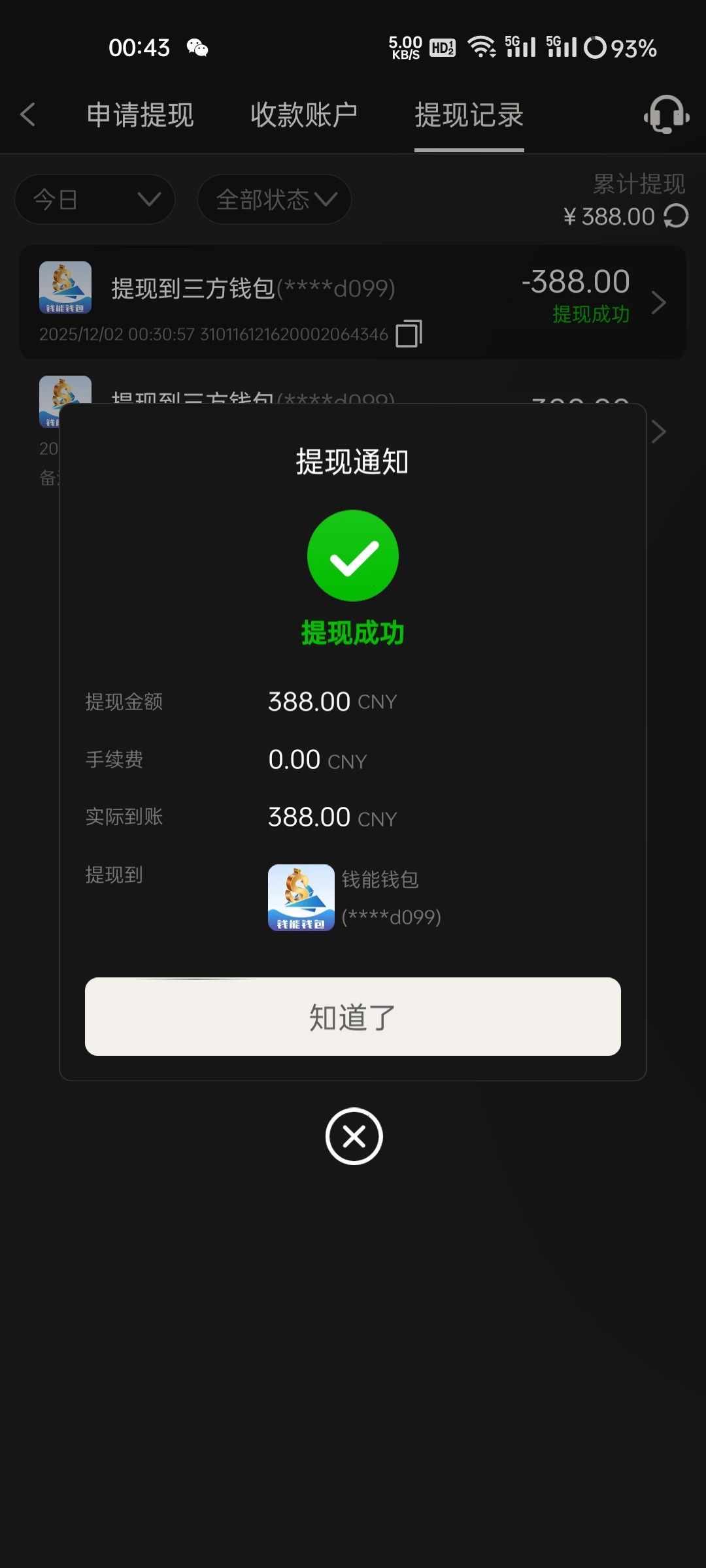Open WeChat status bar icon
The image size is (706, 1568).
[x=195, y=48]
